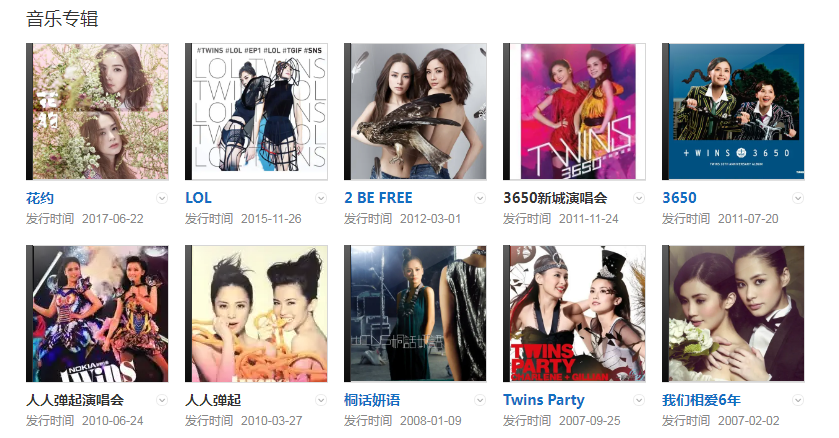The image size is (839, 438).
Task: Follow the LOL title link
Action: pos(198,198)
